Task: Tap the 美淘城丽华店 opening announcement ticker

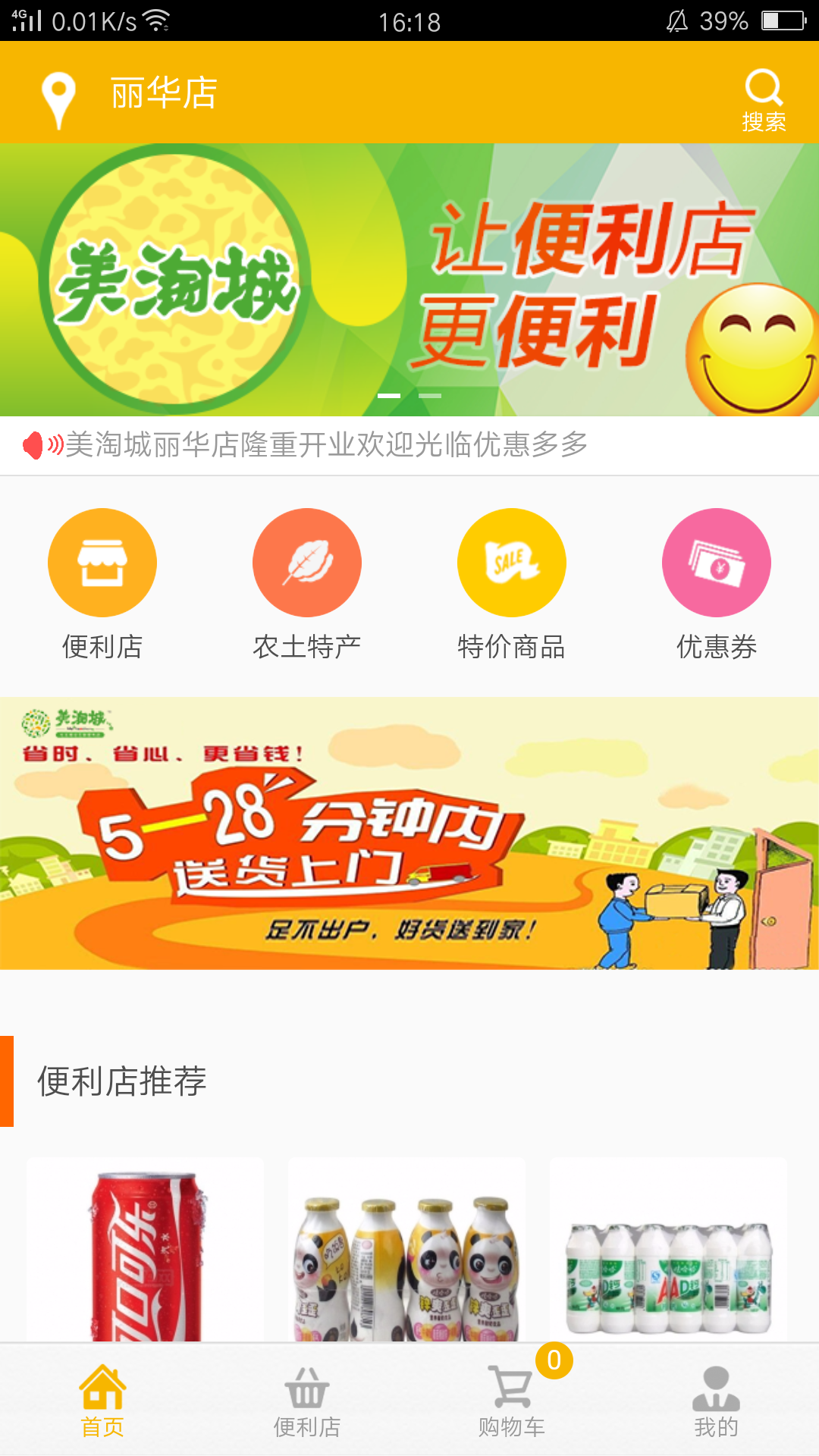Action: pyautogui.click(x=326, y=445)
